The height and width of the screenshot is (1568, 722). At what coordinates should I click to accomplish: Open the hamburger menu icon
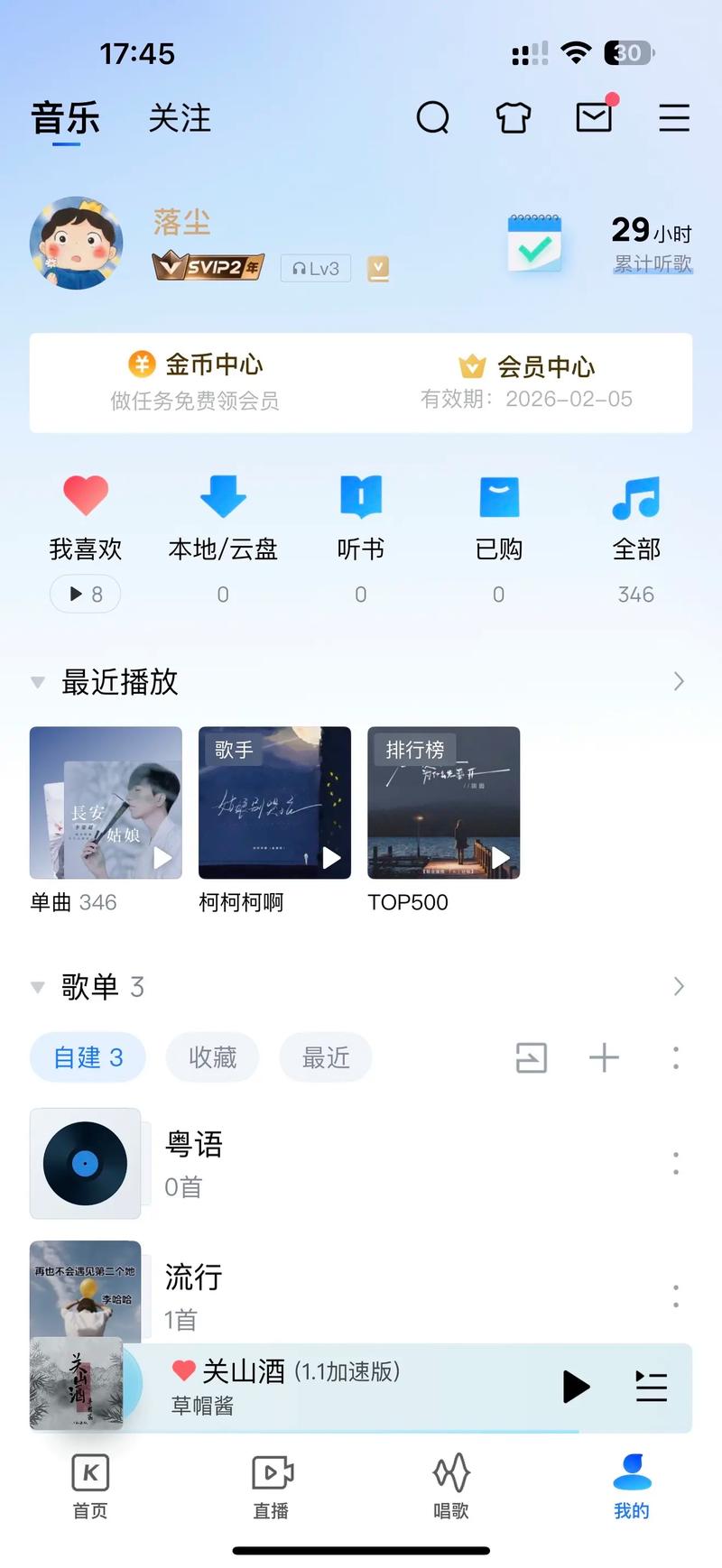click(x=674, y=117)
